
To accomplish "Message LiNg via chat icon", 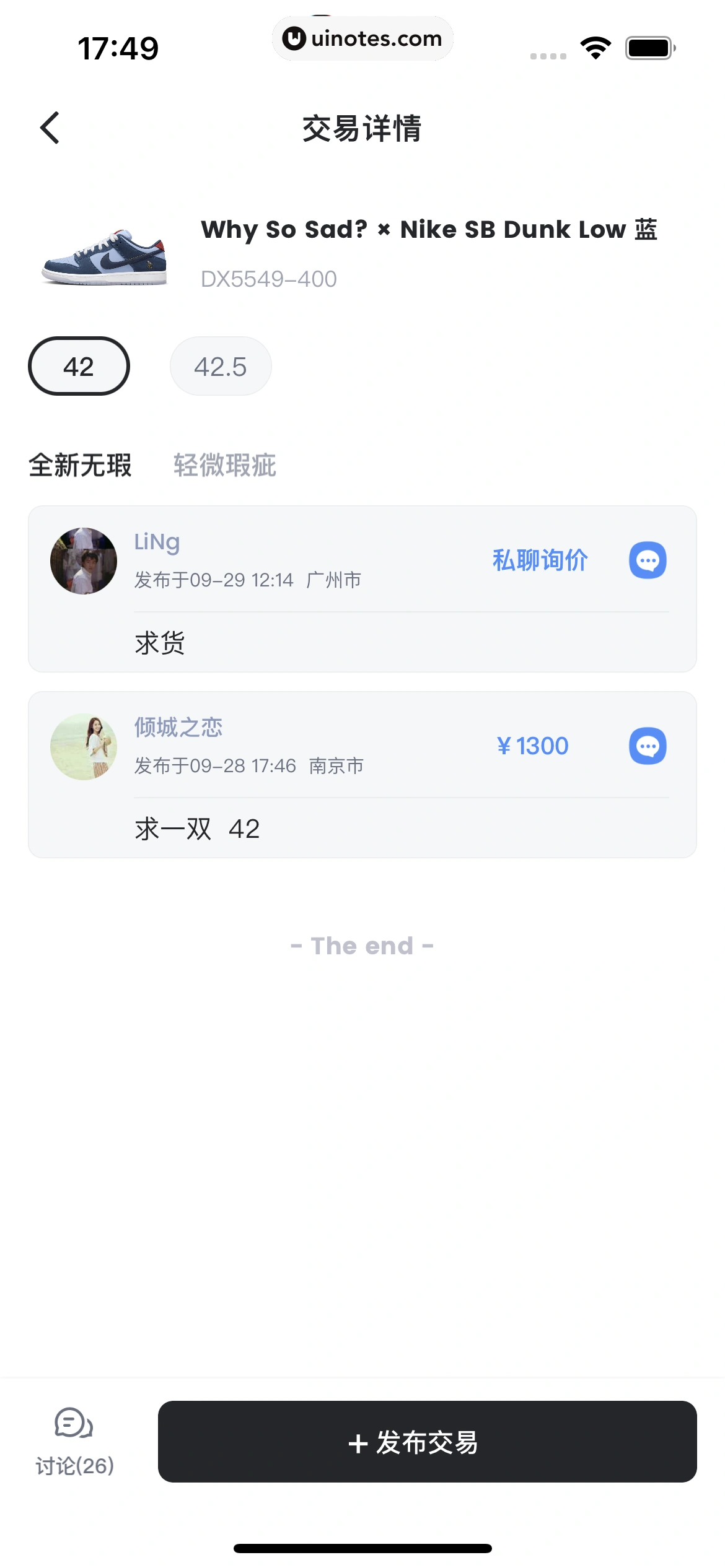I will tap(648, 560).
